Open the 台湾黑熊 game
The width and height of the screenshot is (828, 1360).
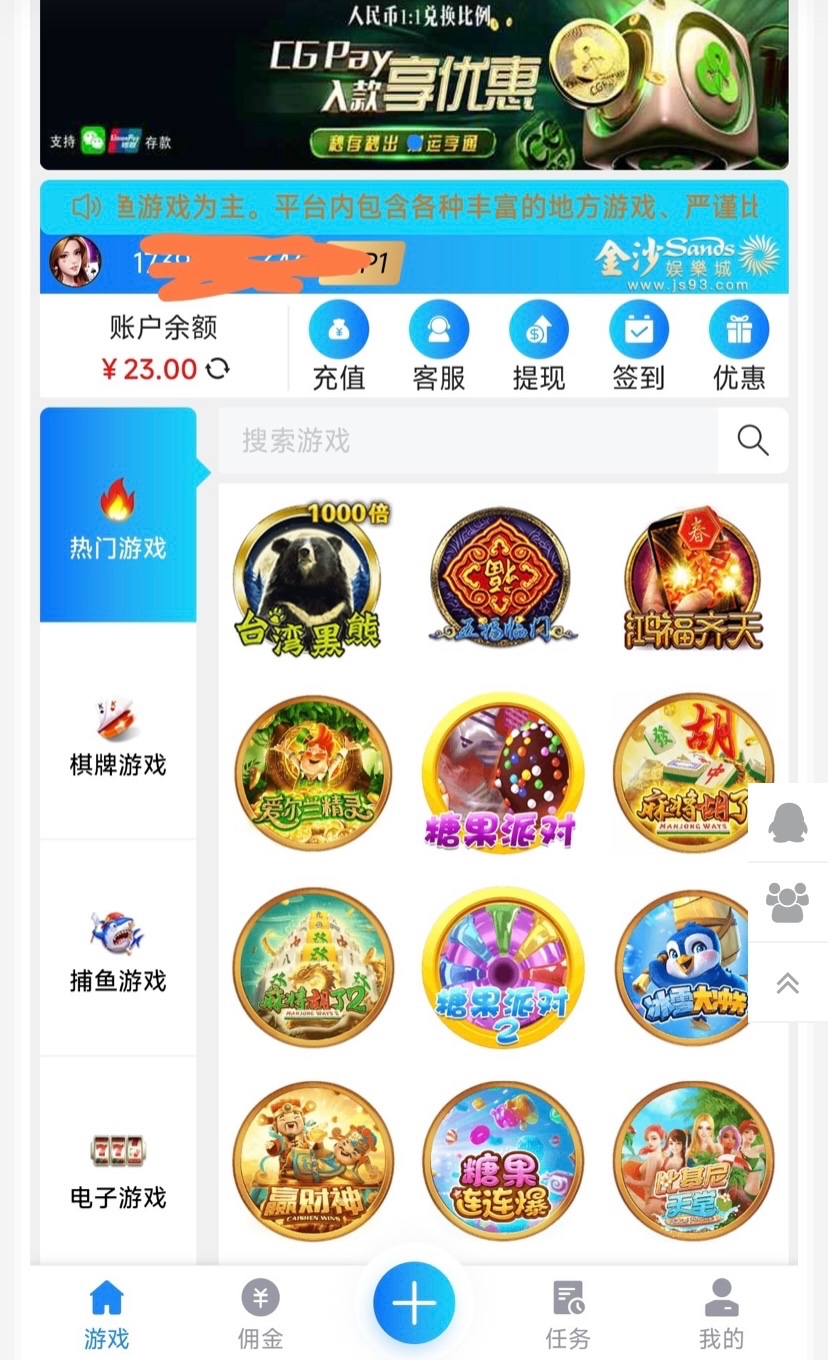click(x=308, y=578)
